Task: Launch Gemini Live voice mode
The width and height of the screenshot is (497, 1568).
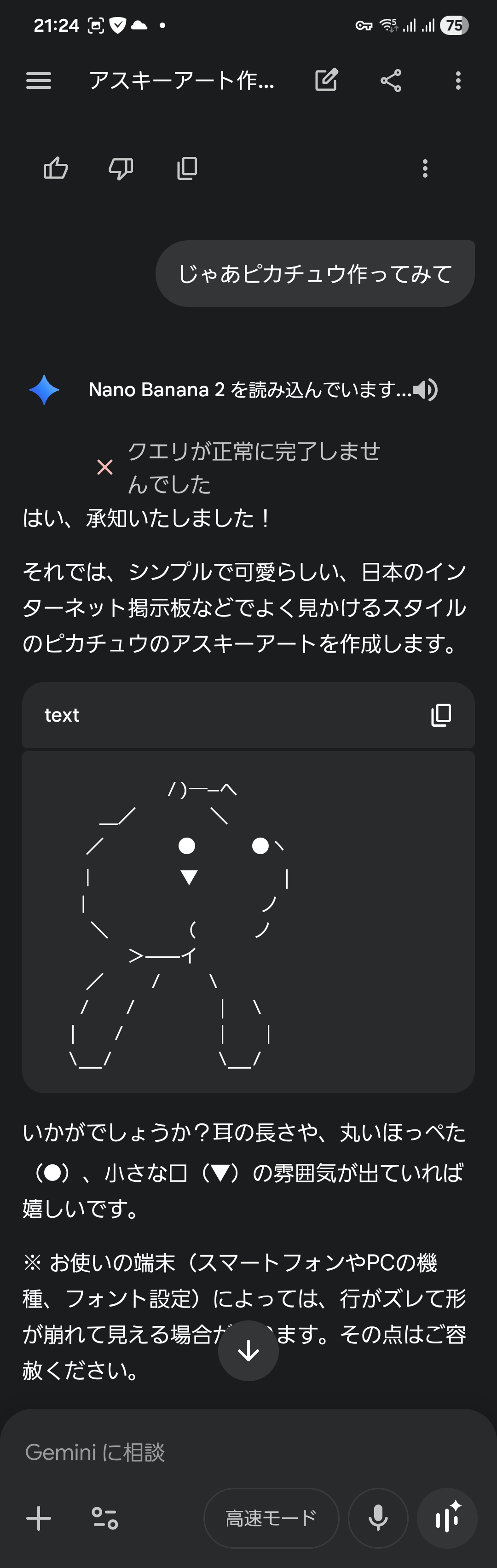Action: pos(447,1518)
